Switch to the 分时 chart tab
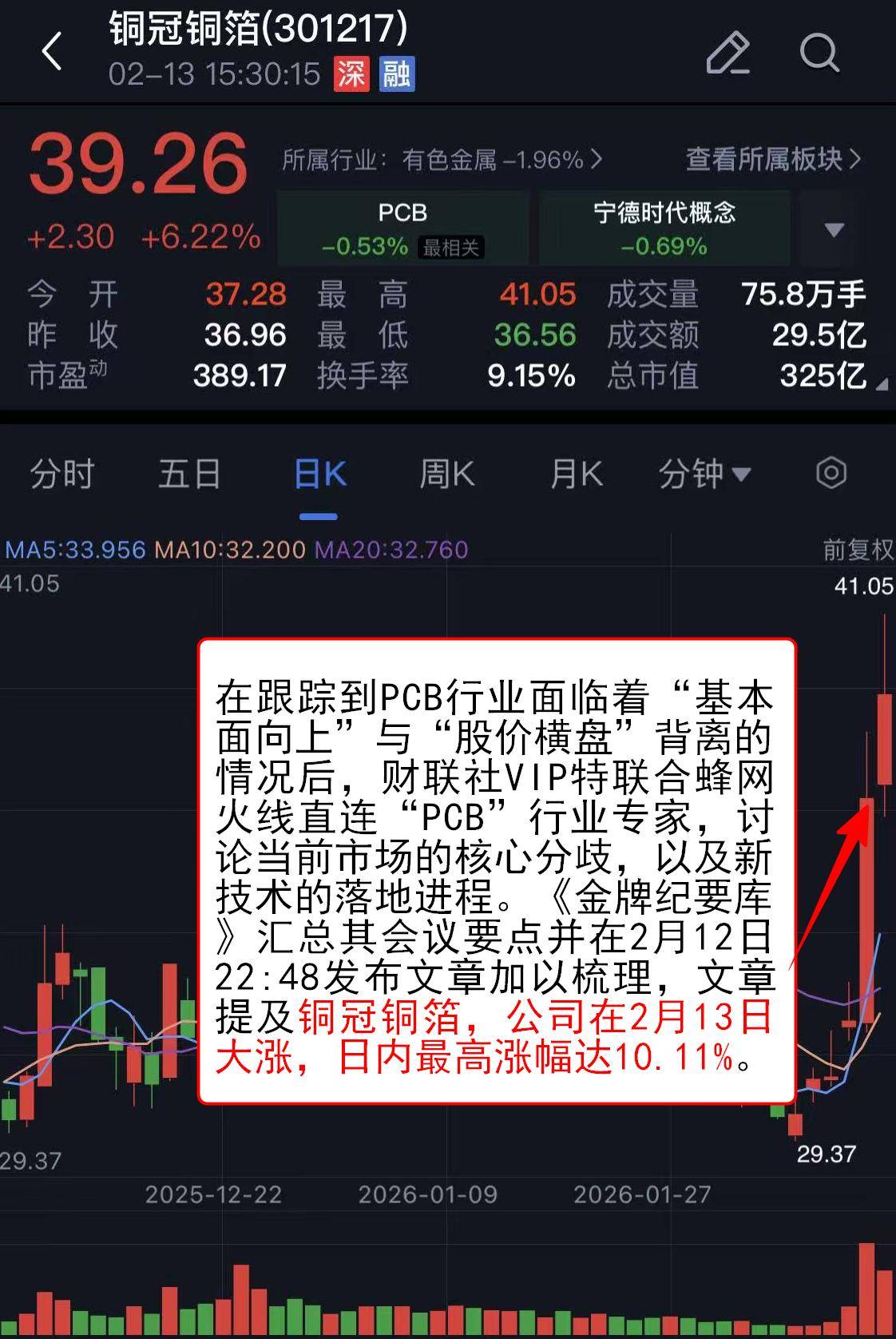896x1339 pixels. (62, 474)
